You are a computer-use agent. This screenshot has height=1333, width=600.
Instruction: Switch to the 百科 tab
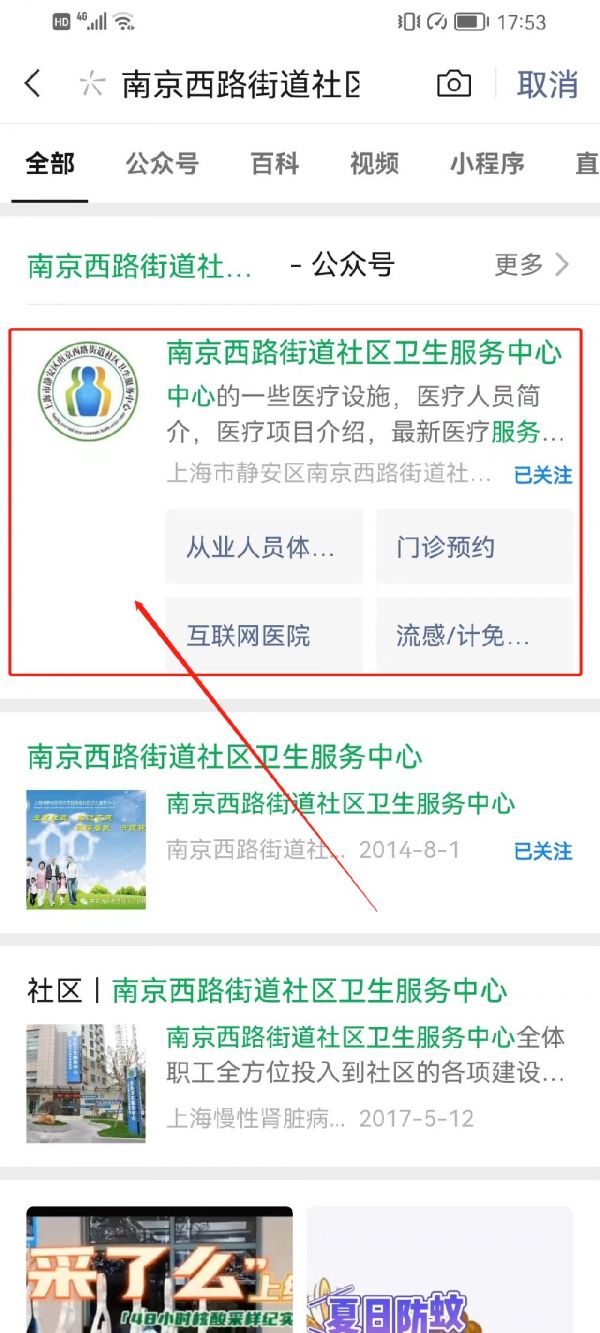(x=275, y=163)
